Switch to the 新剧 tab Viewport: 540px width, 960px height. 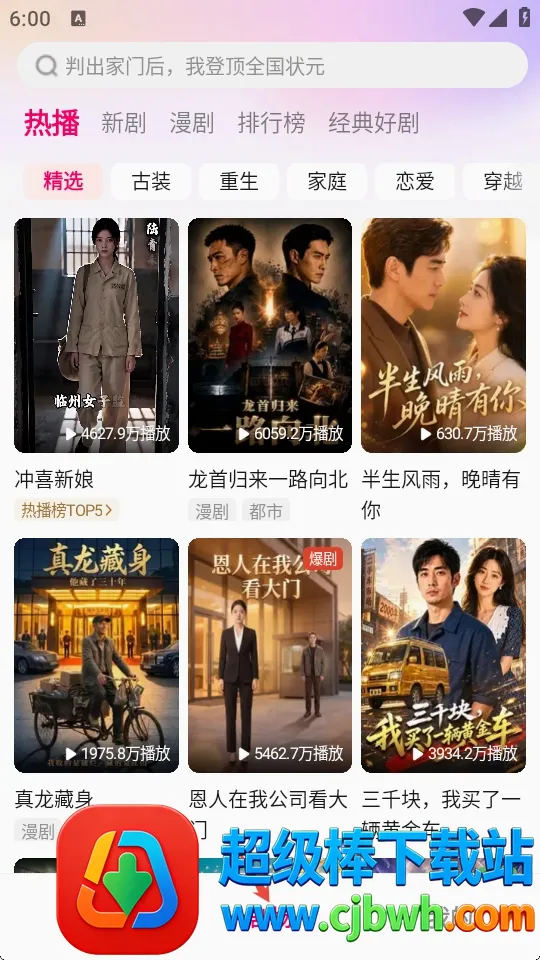click(124, 123)
